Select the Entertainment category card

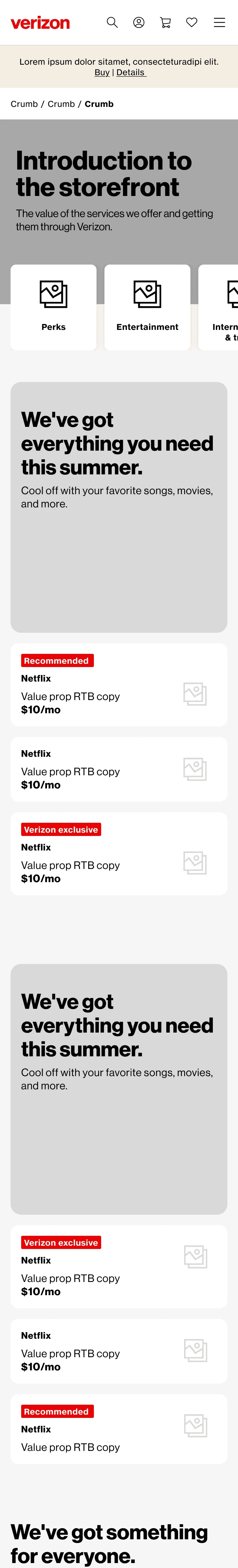147,307
